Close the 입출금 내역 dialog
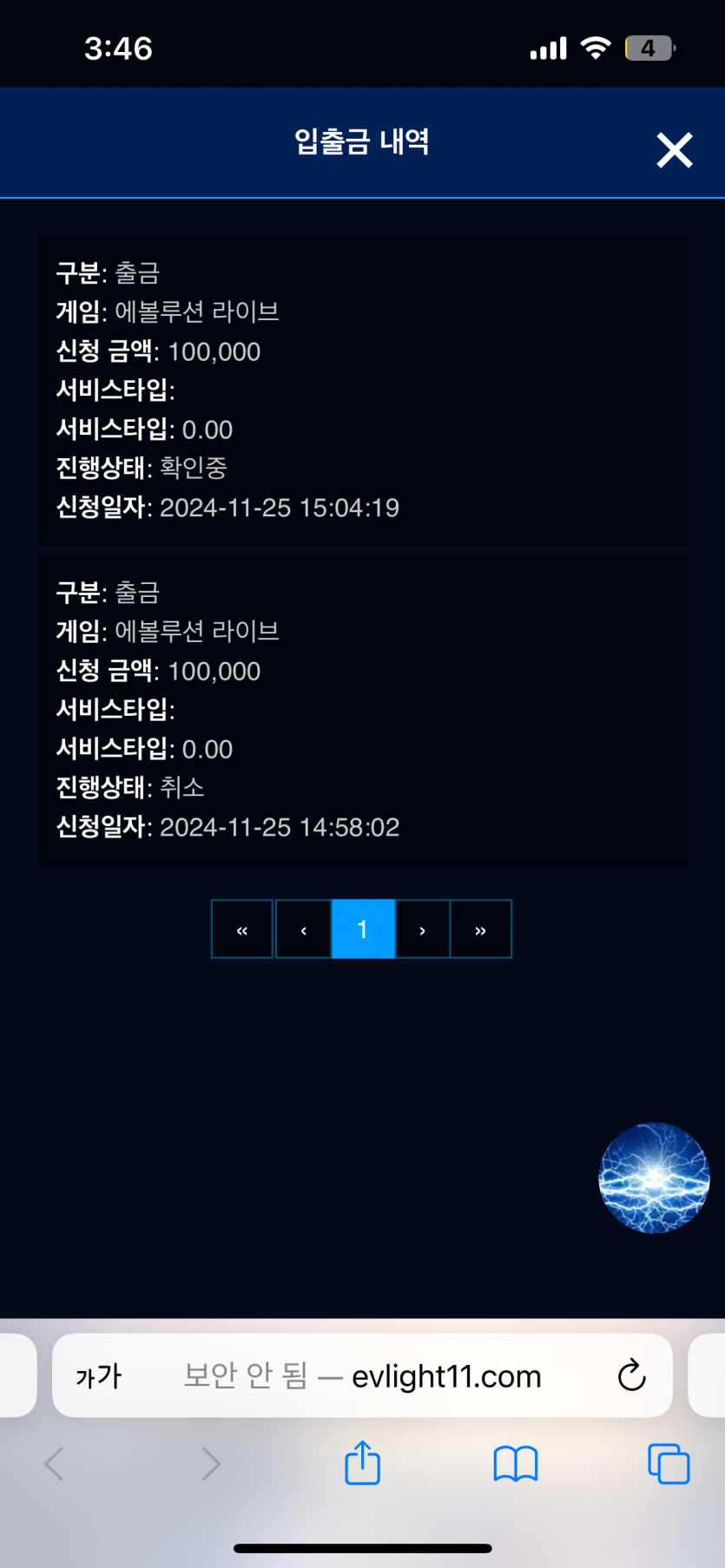The height and width of the screenshot is (1568, 725). click(x=674, y=150)
